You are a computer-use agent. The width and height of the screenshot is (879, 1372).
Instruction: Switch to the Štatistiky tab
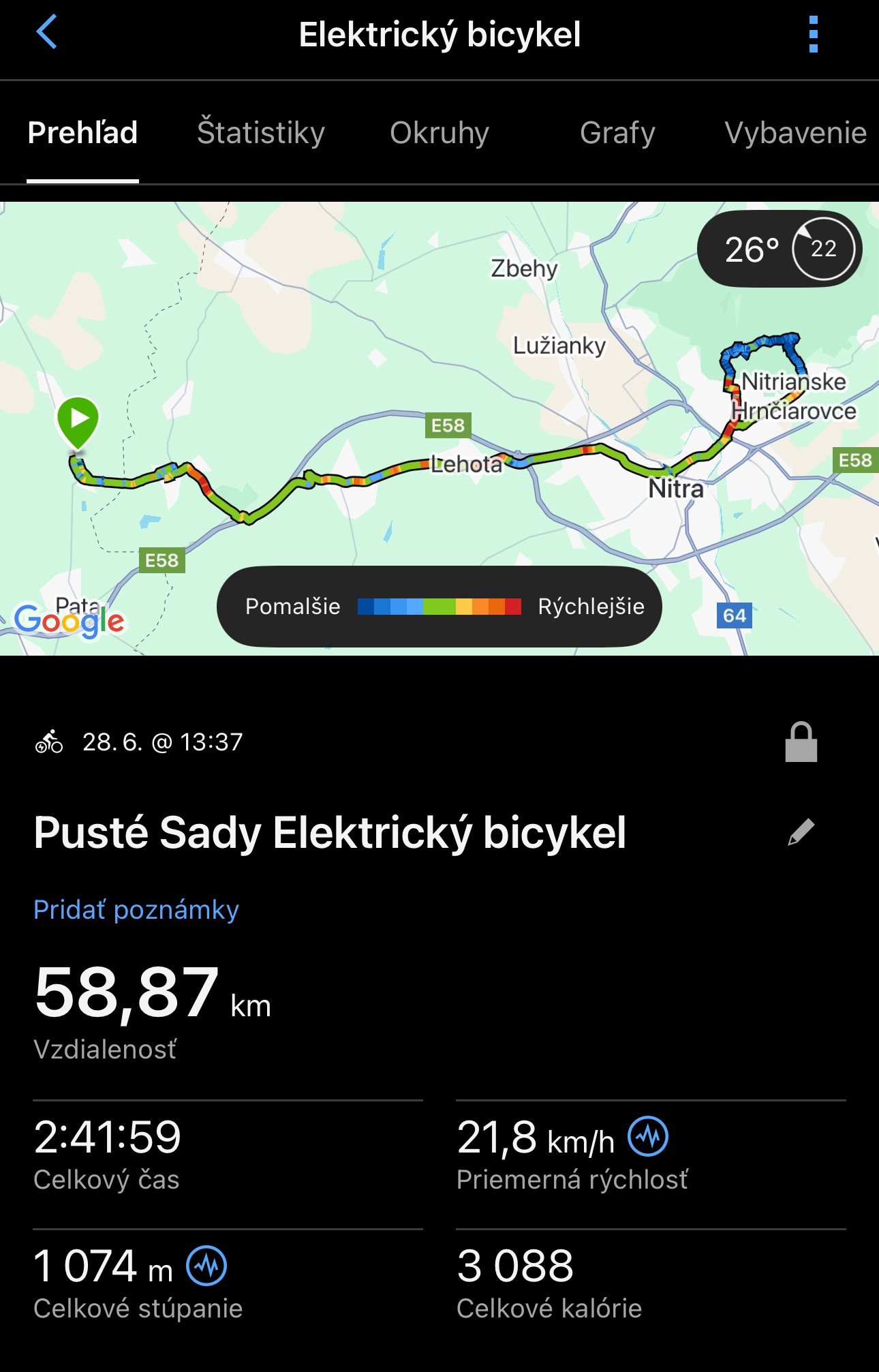[261, 132]
